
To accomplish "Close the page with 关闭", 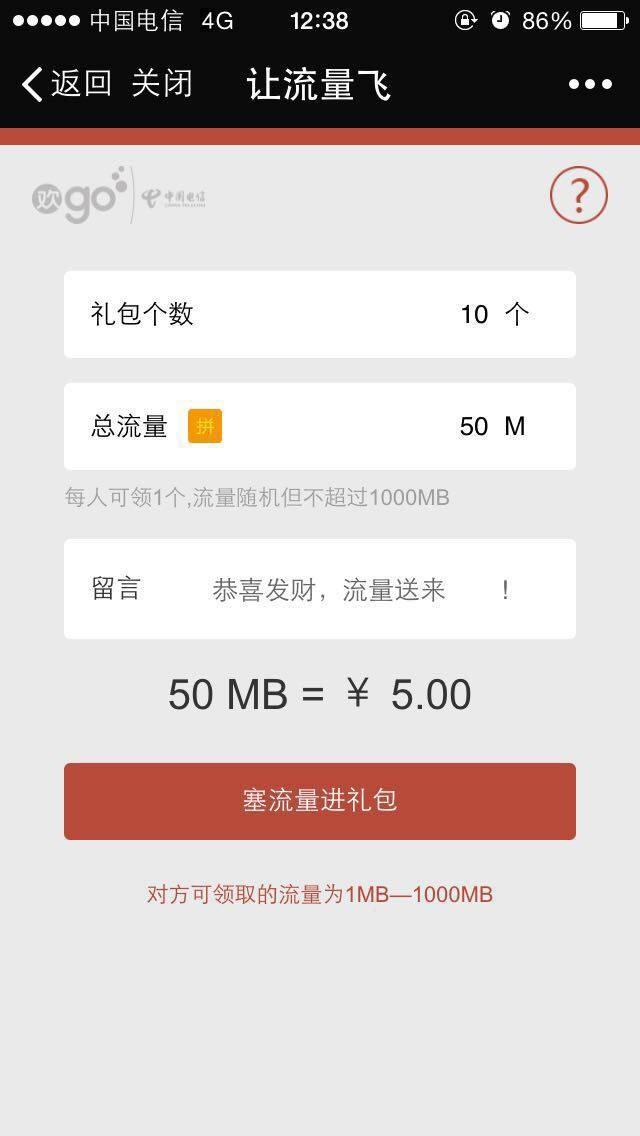I will point(162,83).
